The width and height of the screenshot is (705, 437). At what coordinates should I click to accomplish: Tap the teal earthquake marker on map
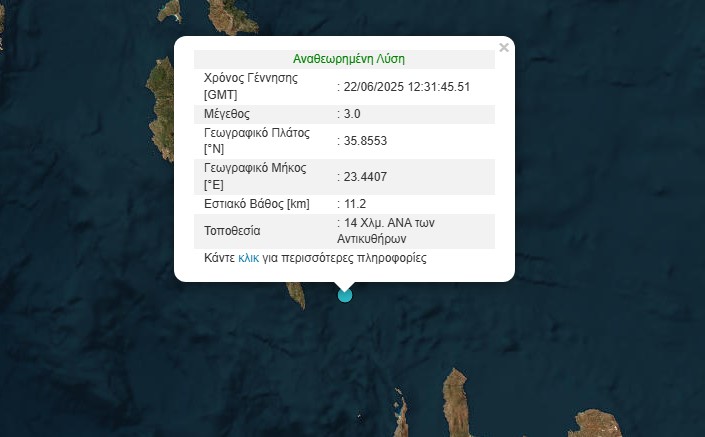(x=345, y=294)
